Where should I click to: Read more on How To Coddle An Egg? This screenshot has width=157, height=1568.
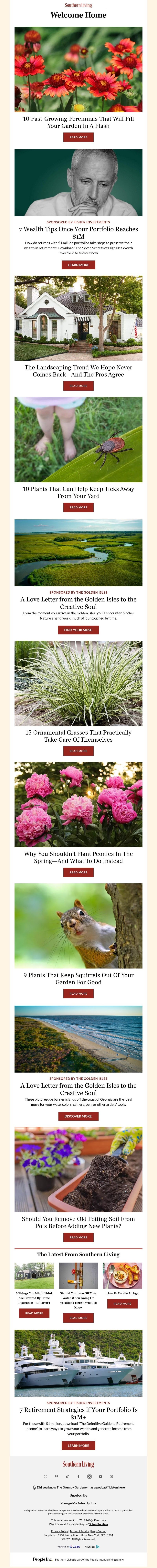pos(122,1304)
